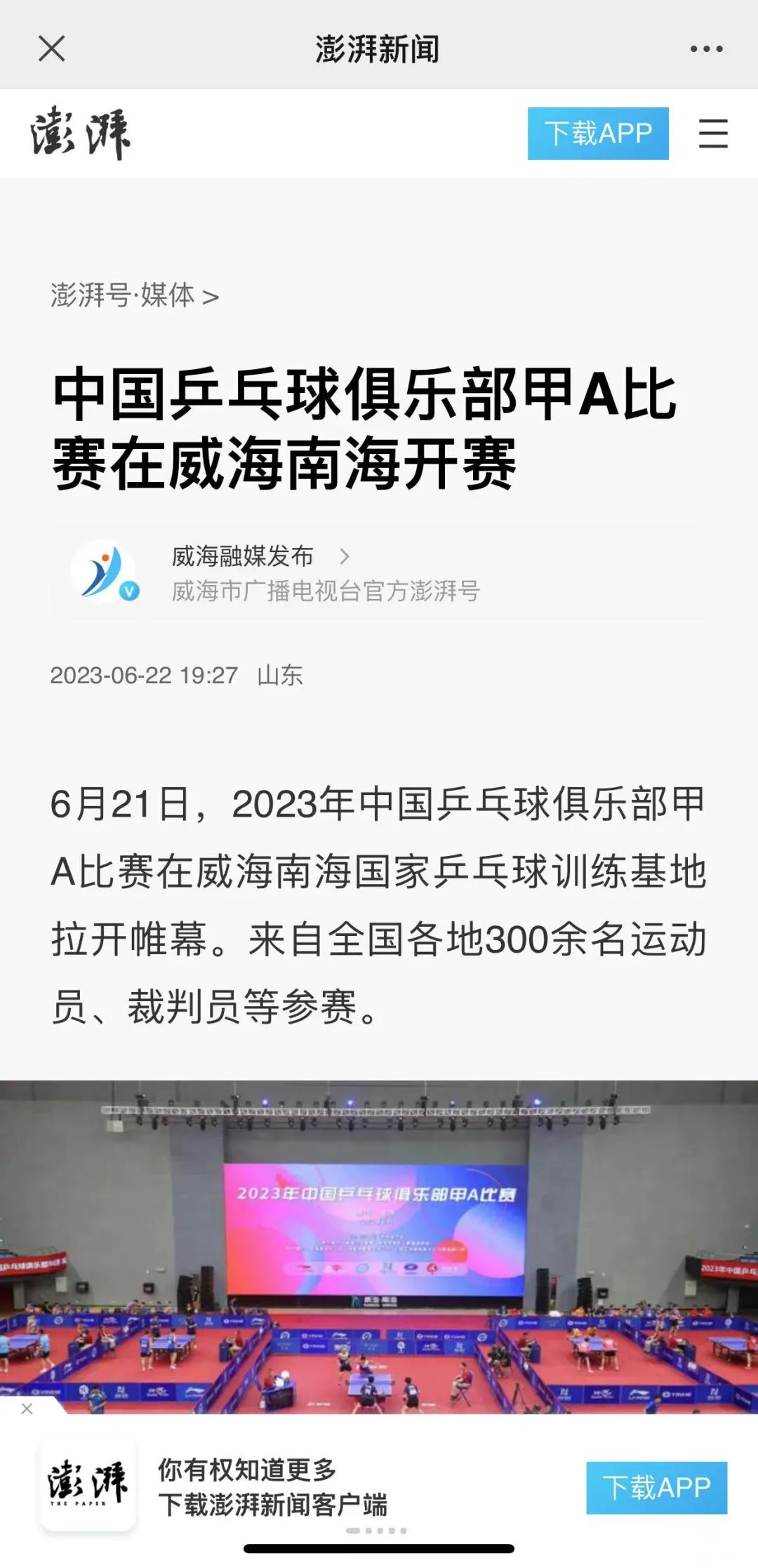Screen dimensions: 758x1568
Task: Close the 澎湃新闻 web page
Action: tap(51, 49)
